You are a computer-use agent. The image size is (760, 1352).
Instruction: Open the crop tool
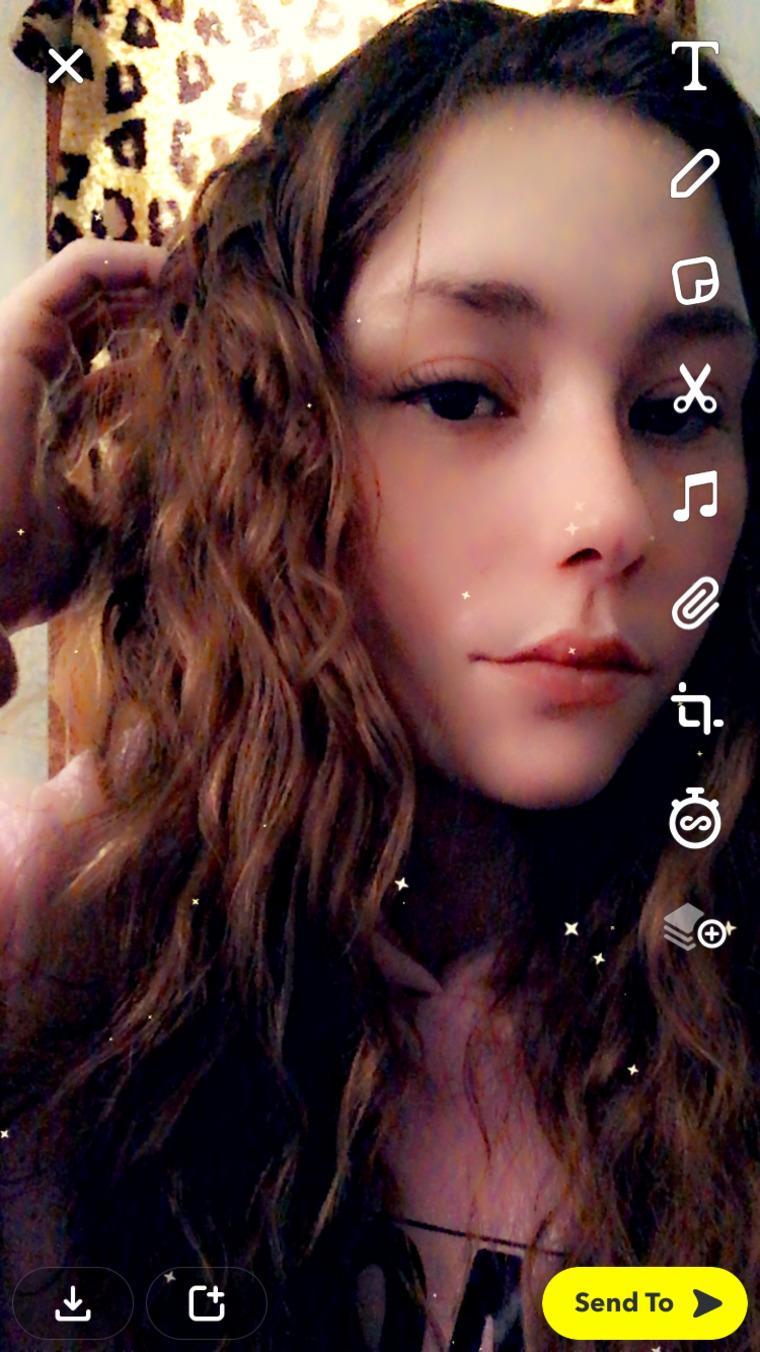[695, 709]
